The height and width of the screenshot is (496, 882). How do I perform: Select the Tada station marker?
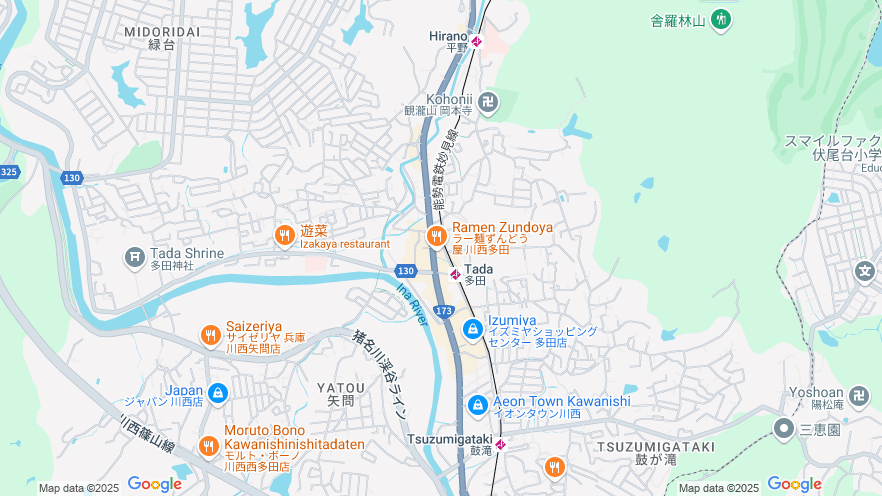(x=455, y=274)
